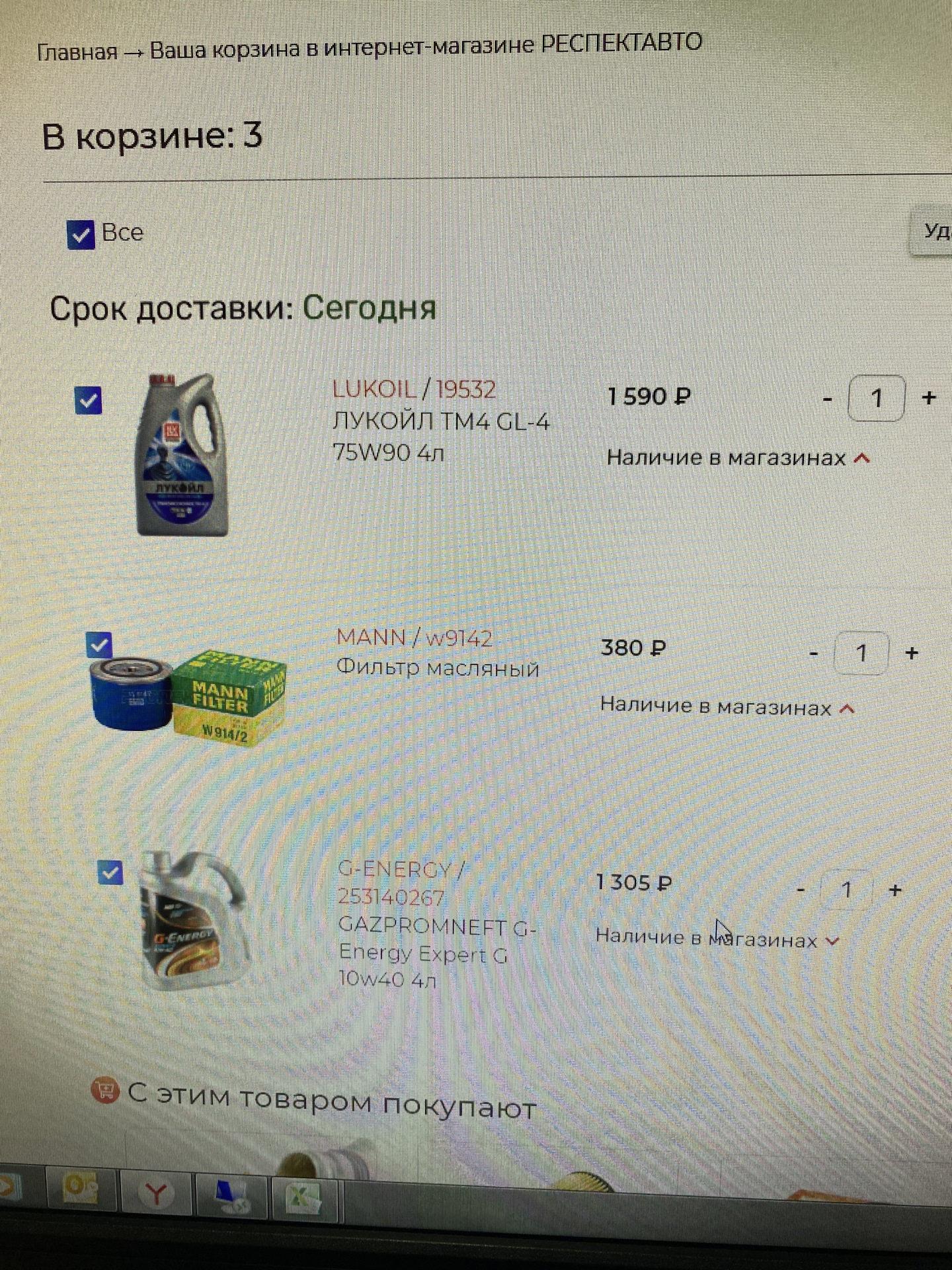The height and width of the screenshot is (1270, 952).
Task: Open the LUKOIL / 19532 product link
Action: point(414,390)
